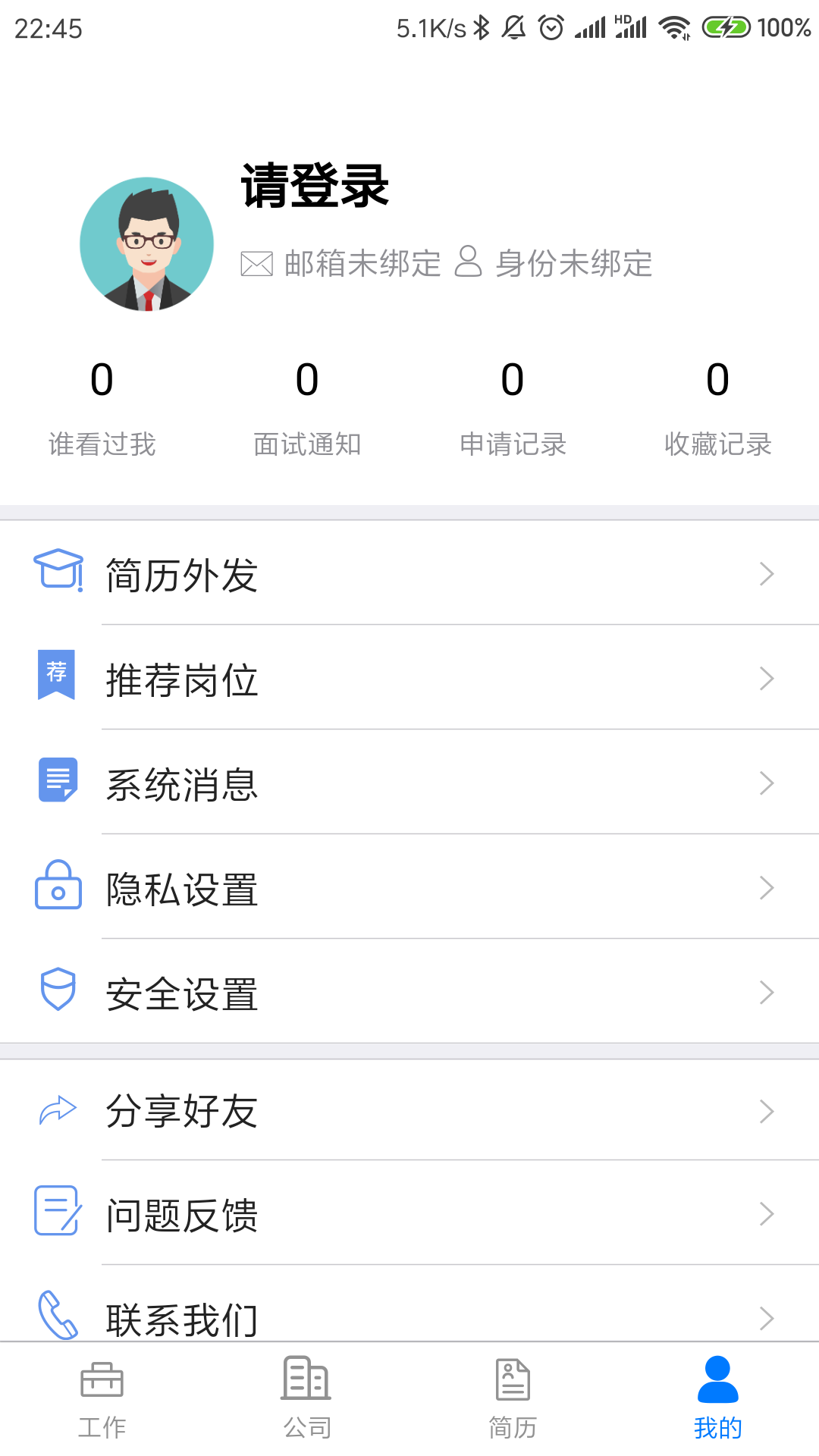Open 安全设置 security settings
The image size is (819, 1456).
(409, 992)
